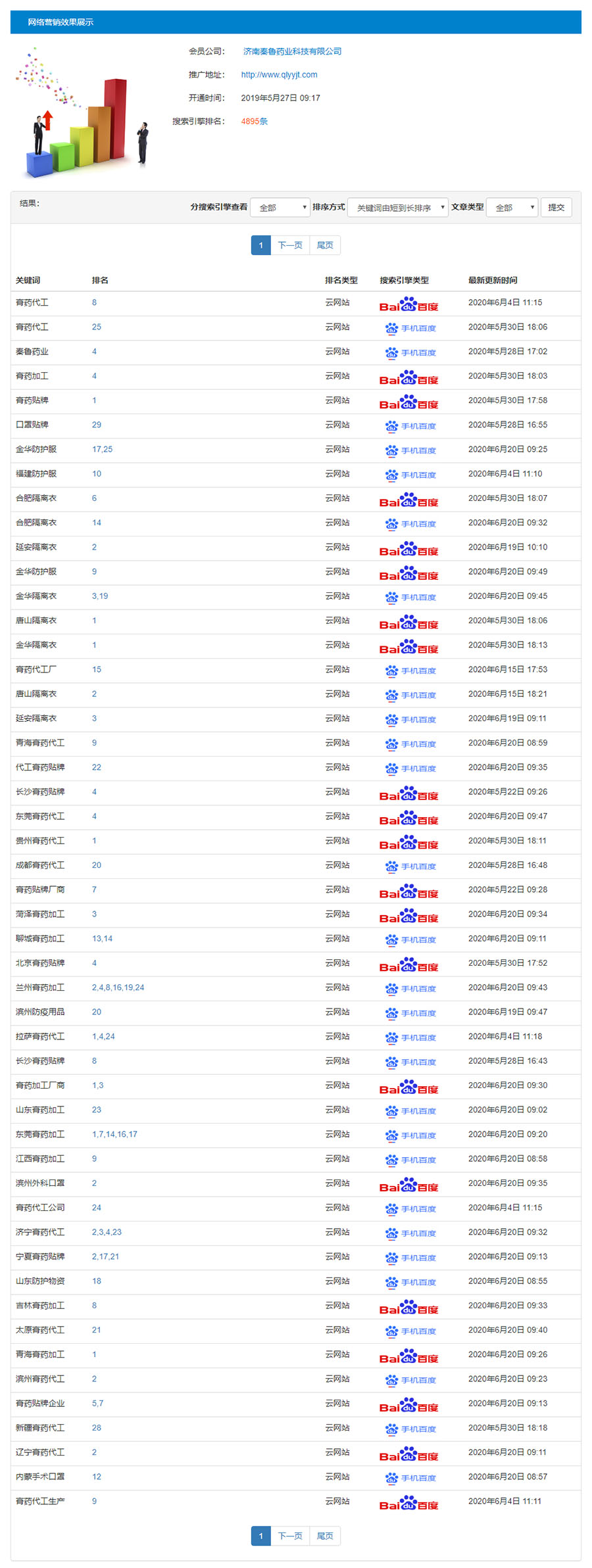Visit the http://www.qlyyjt.com promotion address
592x1568 pixels.
pyautogui.click(x=279, y=75)
